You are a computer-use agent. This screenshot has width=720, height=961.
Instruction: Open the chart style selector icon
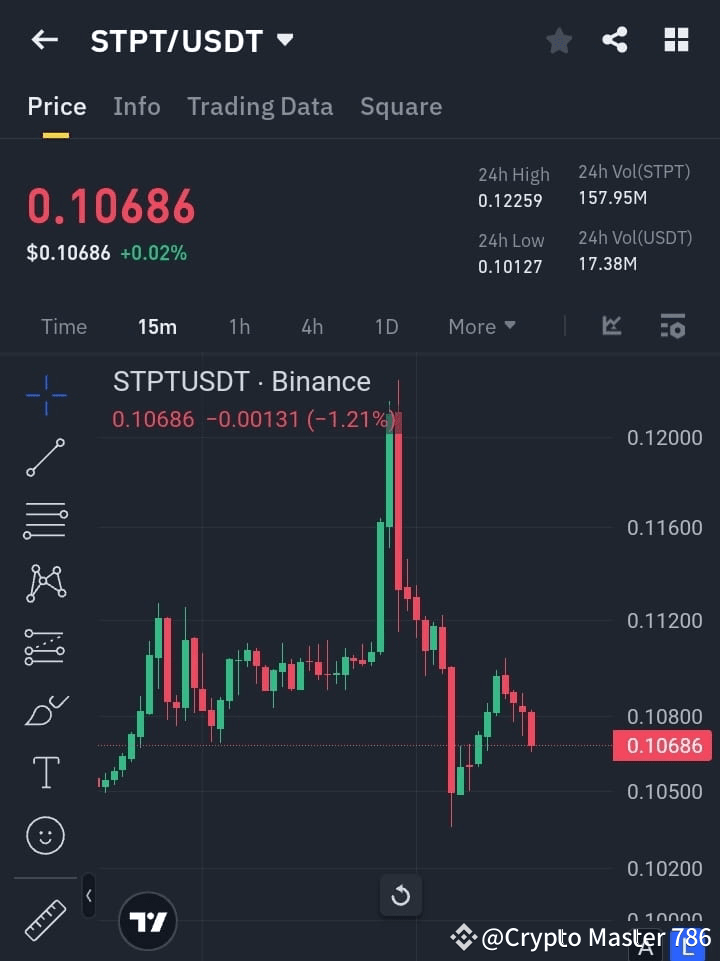(x=611, y=326)
